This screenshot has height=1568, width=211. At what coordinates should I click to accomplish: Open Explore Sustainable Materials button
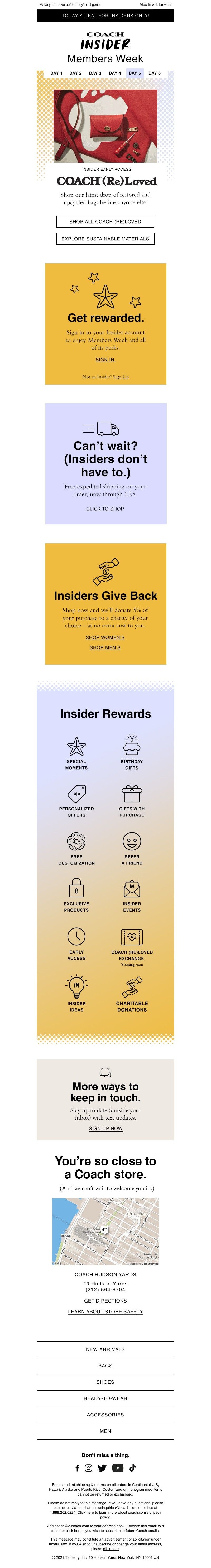[x=105, y=239]
